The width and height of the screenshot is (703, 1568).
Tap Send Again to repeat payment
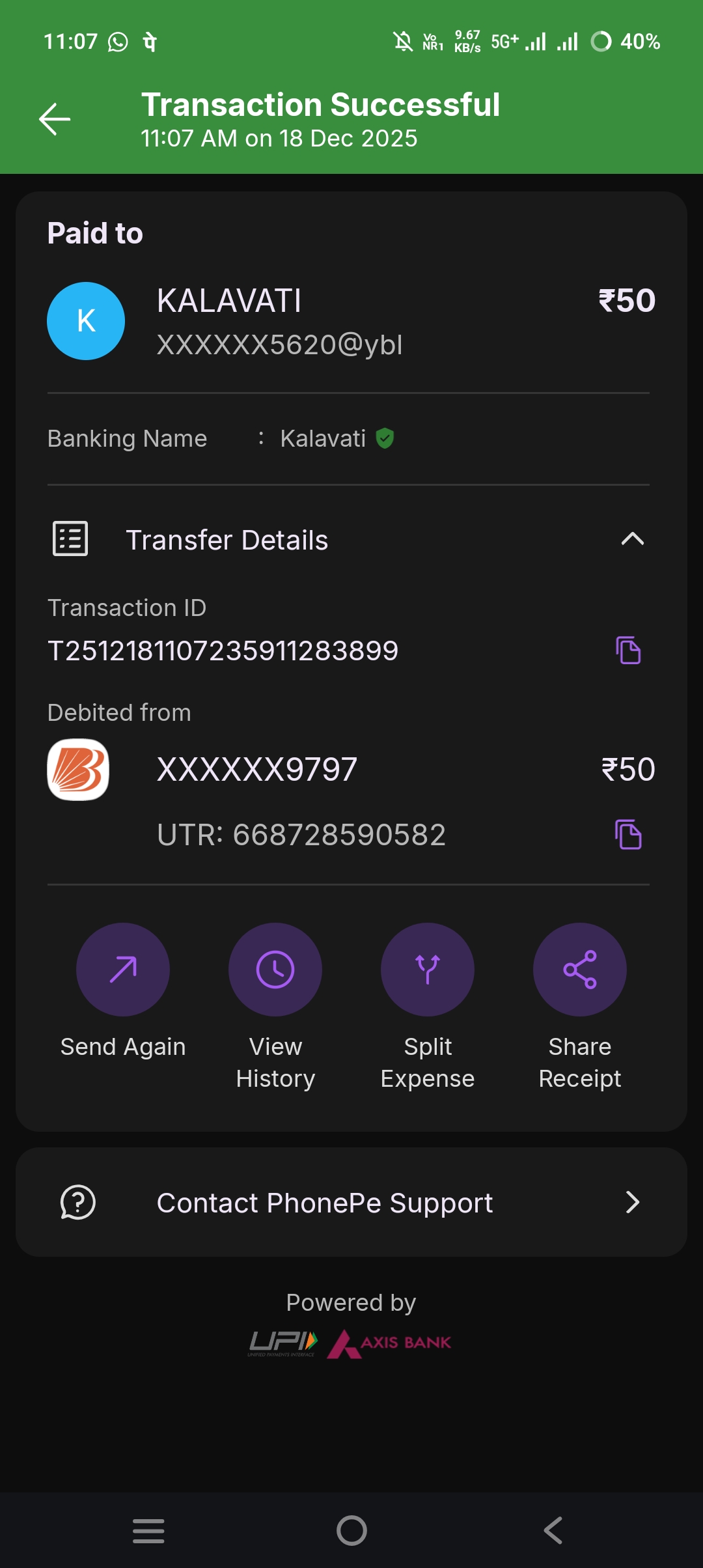click(123, 970)
